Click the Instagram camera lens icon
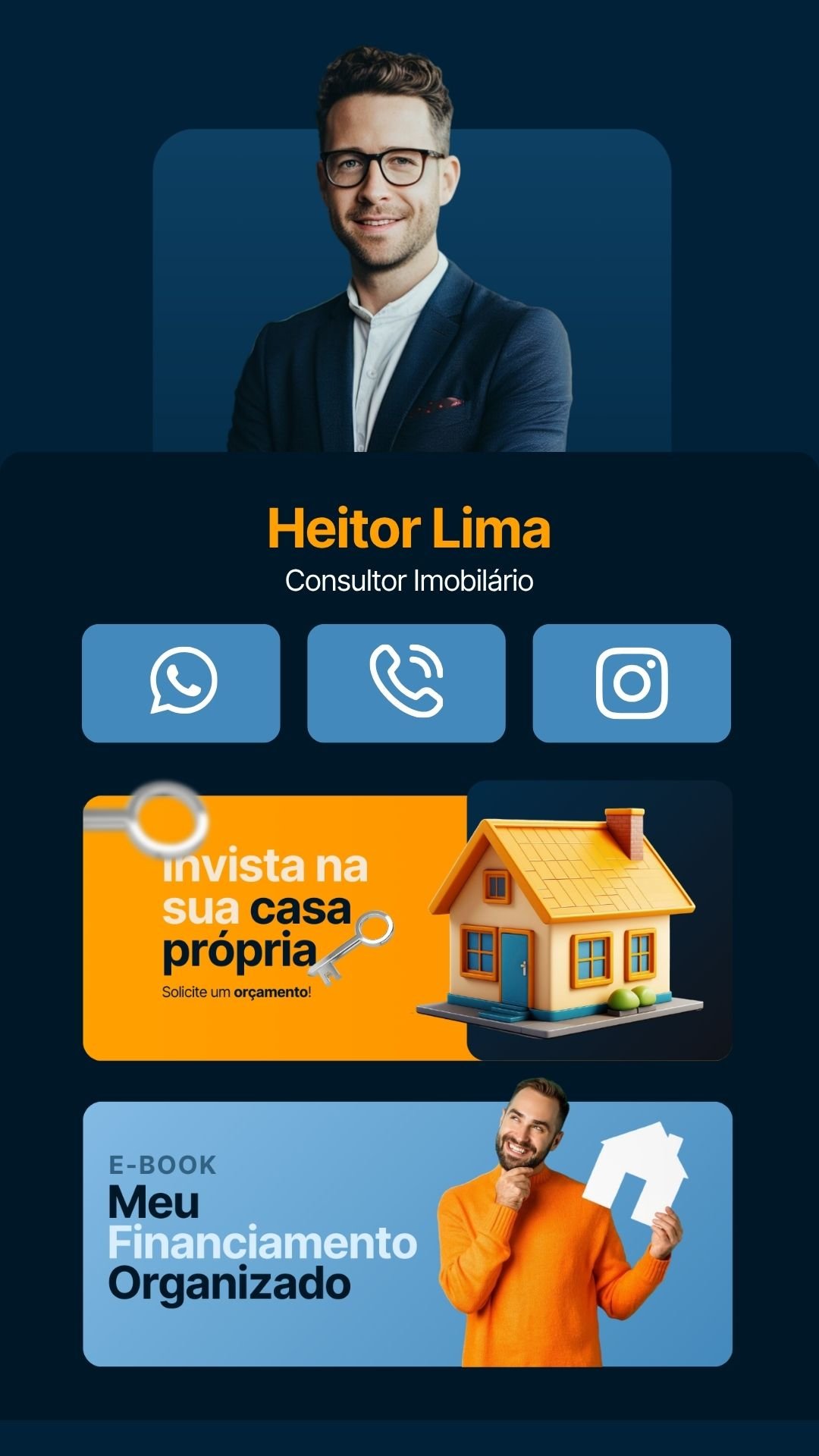This screenshot has height=1456, width=819. tap(632, 685)
